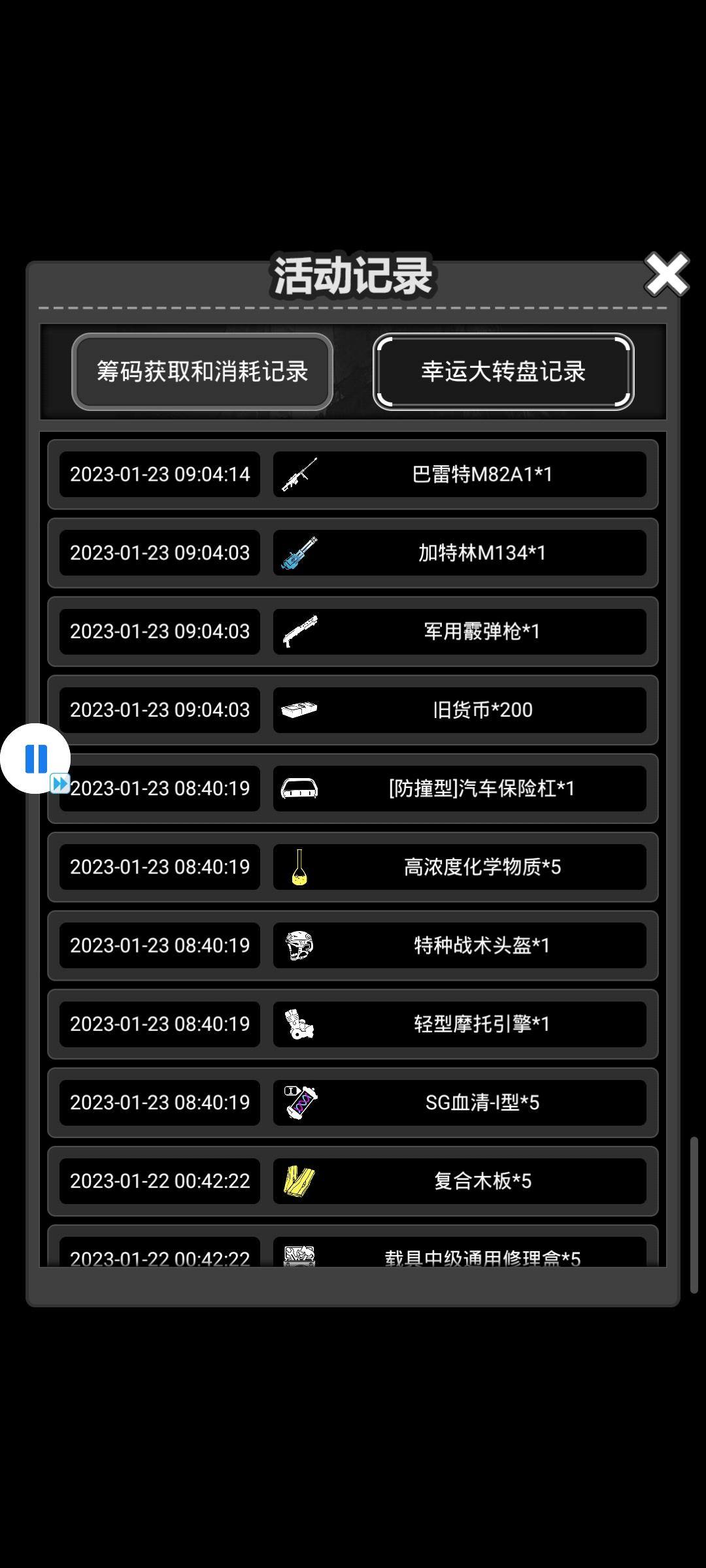Tap the floating pause button
This screenshot has width=706, height=1568.
(35, 759)
